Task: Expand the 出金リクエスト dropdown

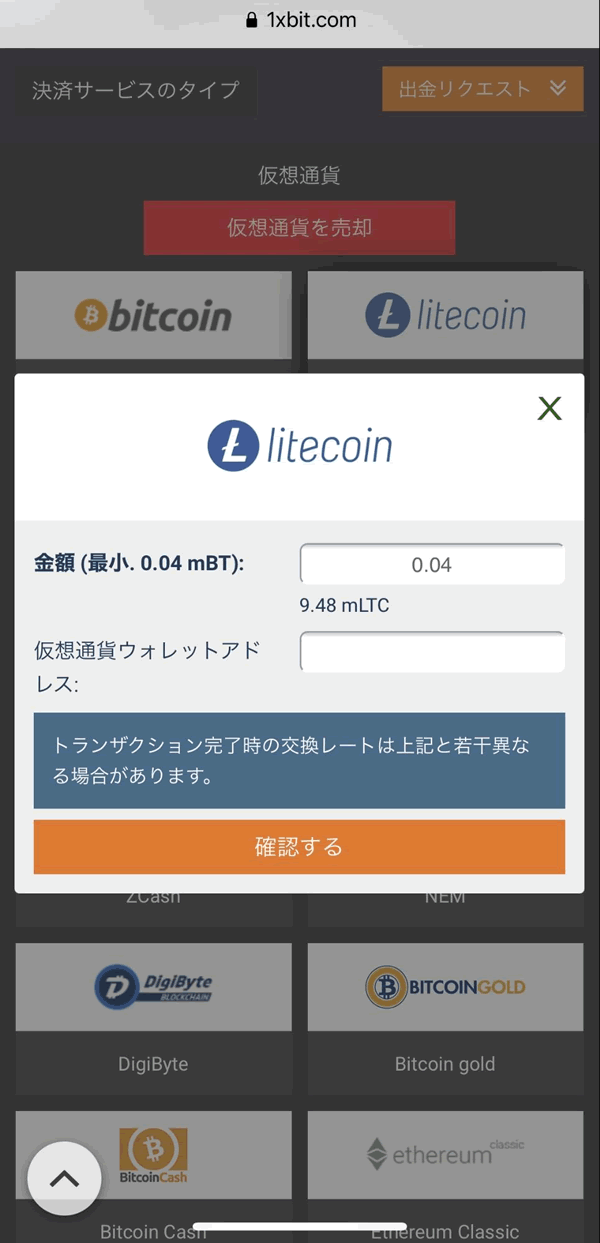Action: 482,89
